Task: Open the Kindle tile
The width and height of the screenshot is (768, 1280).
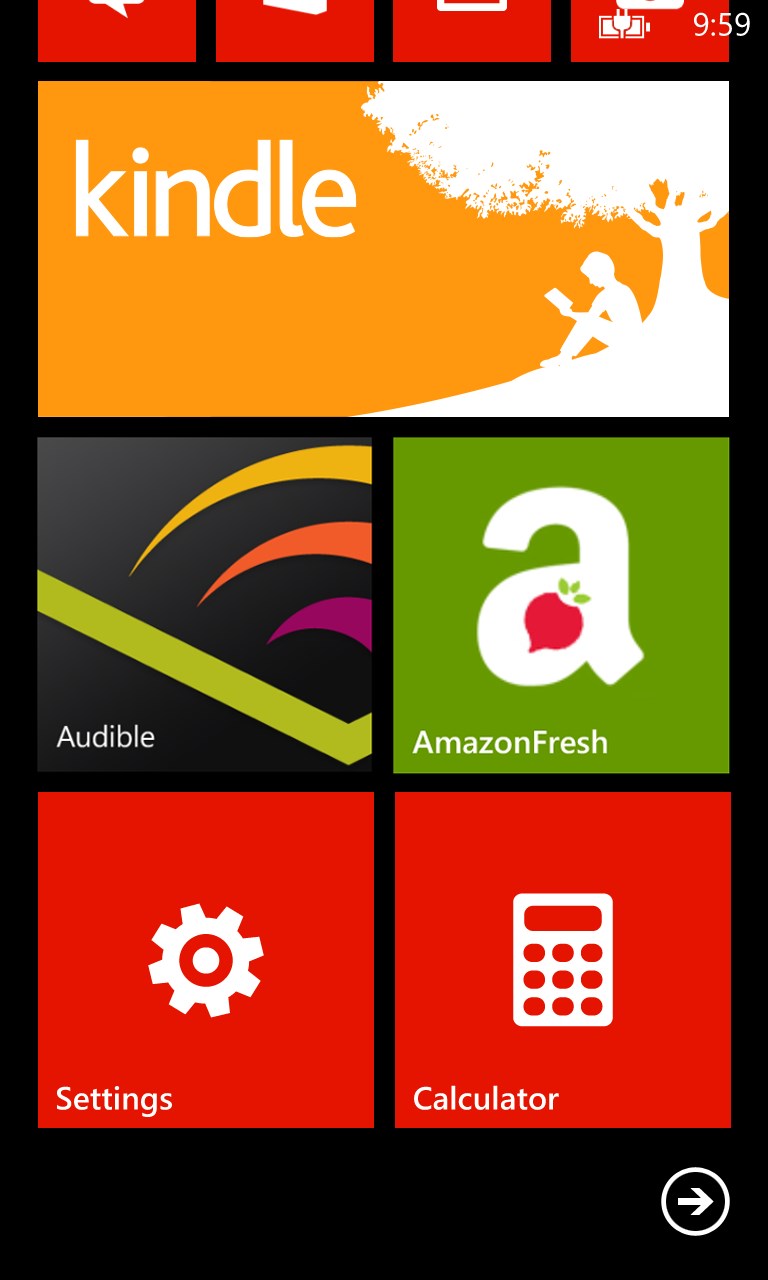Action: coord(383,248)
